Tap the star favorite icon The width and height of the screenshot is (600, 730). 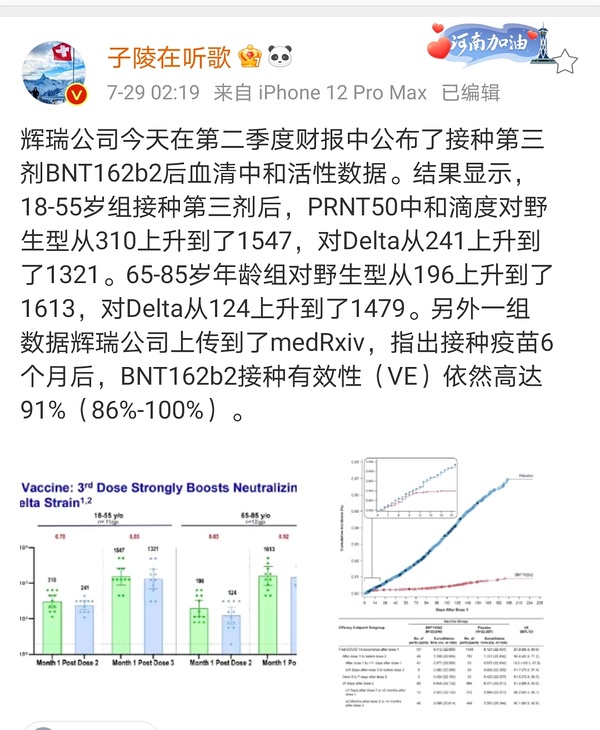(566, 61)
